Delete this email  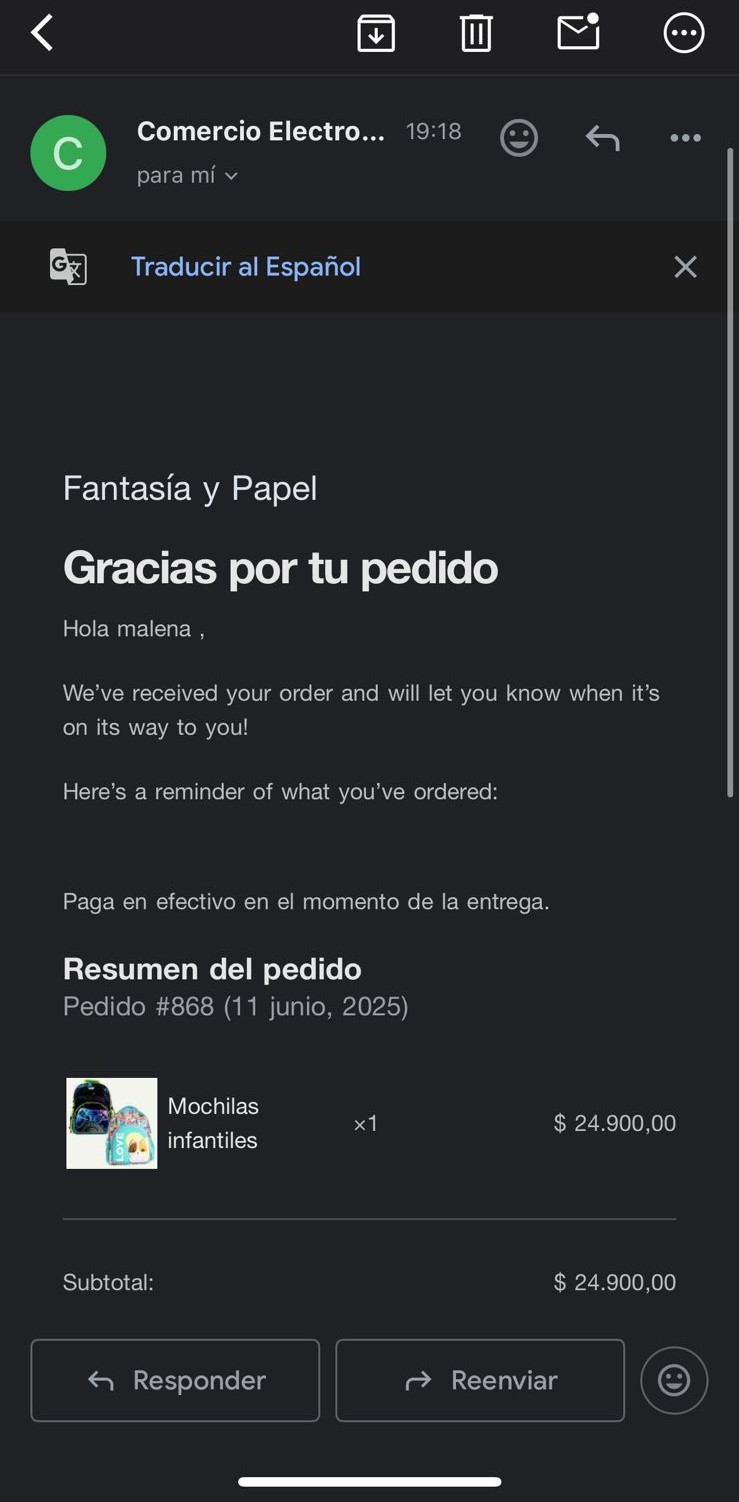(476, 33)
